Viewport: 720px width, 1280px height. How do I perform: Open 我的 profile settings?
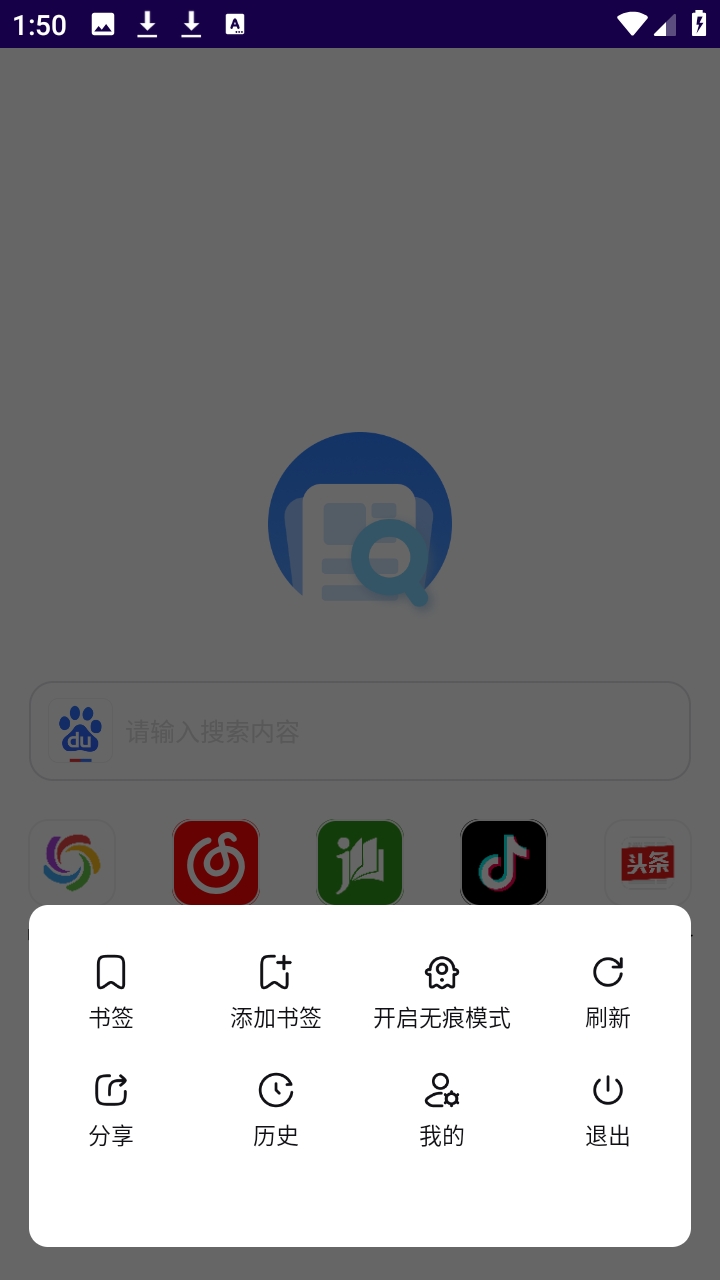click(442, 1109)
